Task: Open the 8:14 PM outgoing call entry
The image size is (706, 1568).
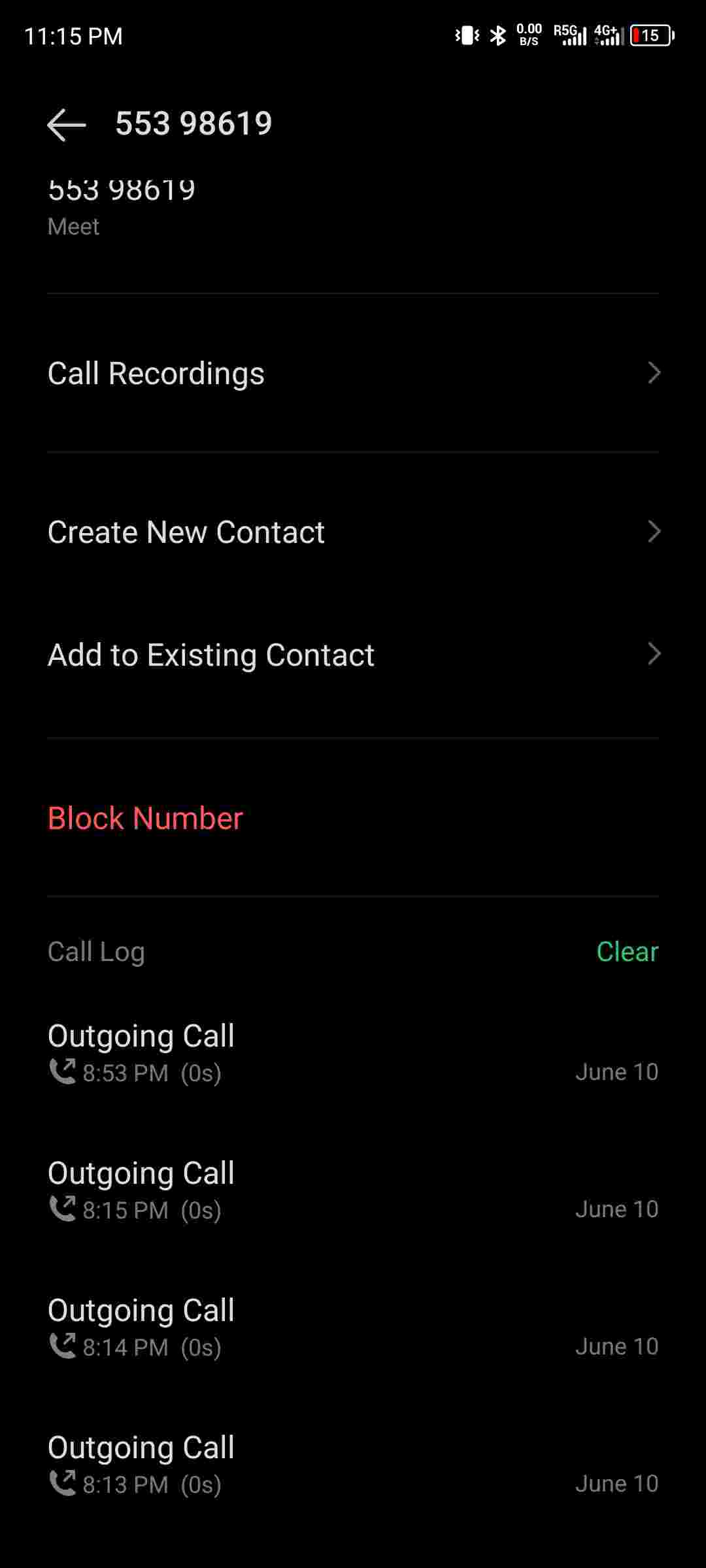Action: click(353, 1328)
